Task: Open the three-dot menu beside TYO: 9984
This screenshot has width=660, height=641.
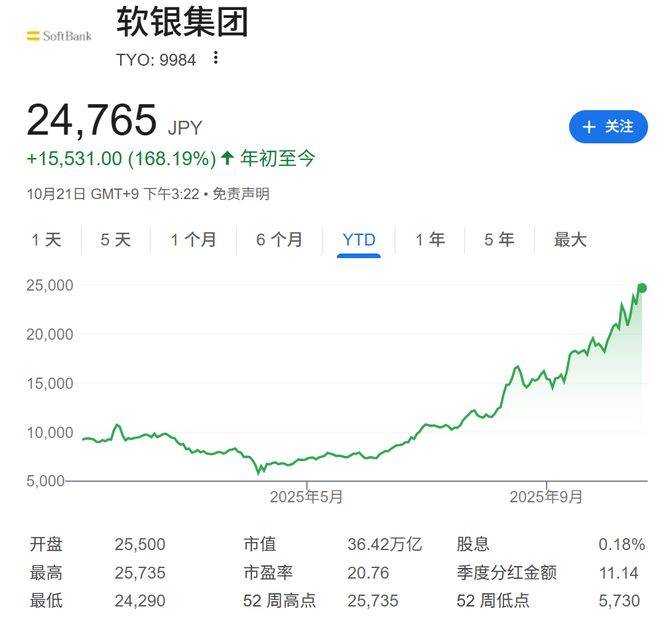Action: (214, 58)
